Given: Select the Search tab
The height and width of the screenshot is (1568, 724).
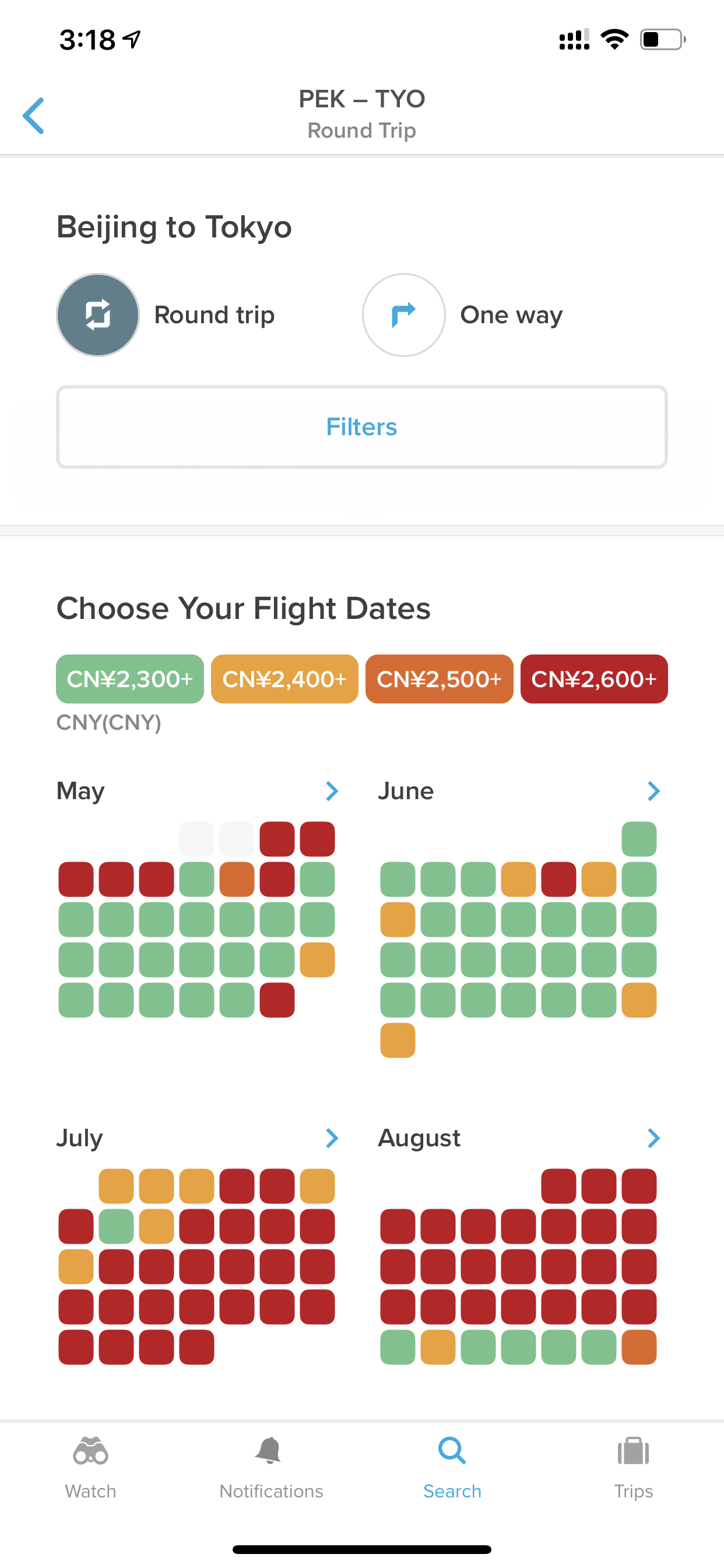Looking at the screenshot, I should pos(452,1468).
